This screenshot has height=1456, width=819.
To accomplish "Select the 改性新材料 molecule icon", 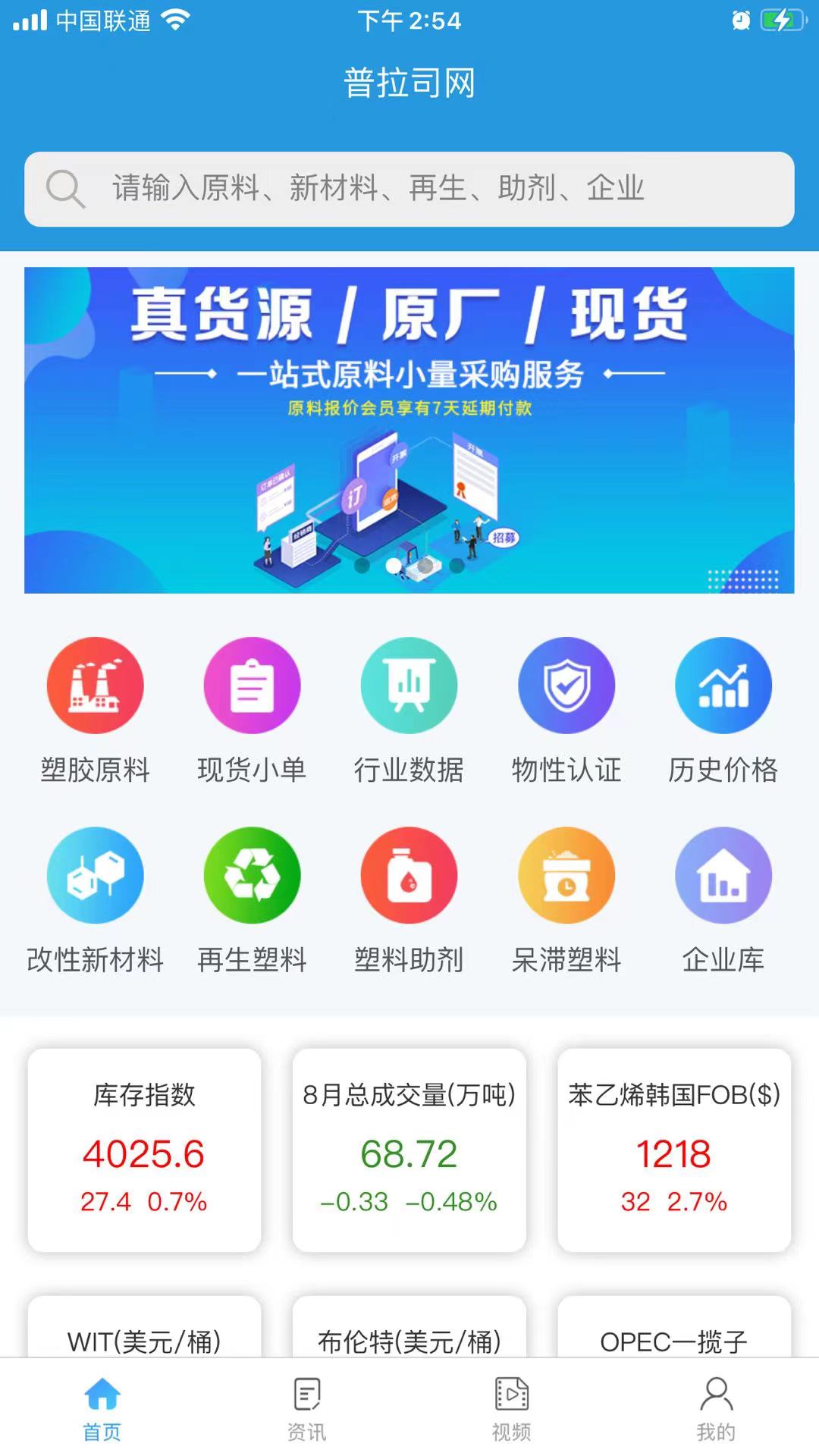I will 95,875.
